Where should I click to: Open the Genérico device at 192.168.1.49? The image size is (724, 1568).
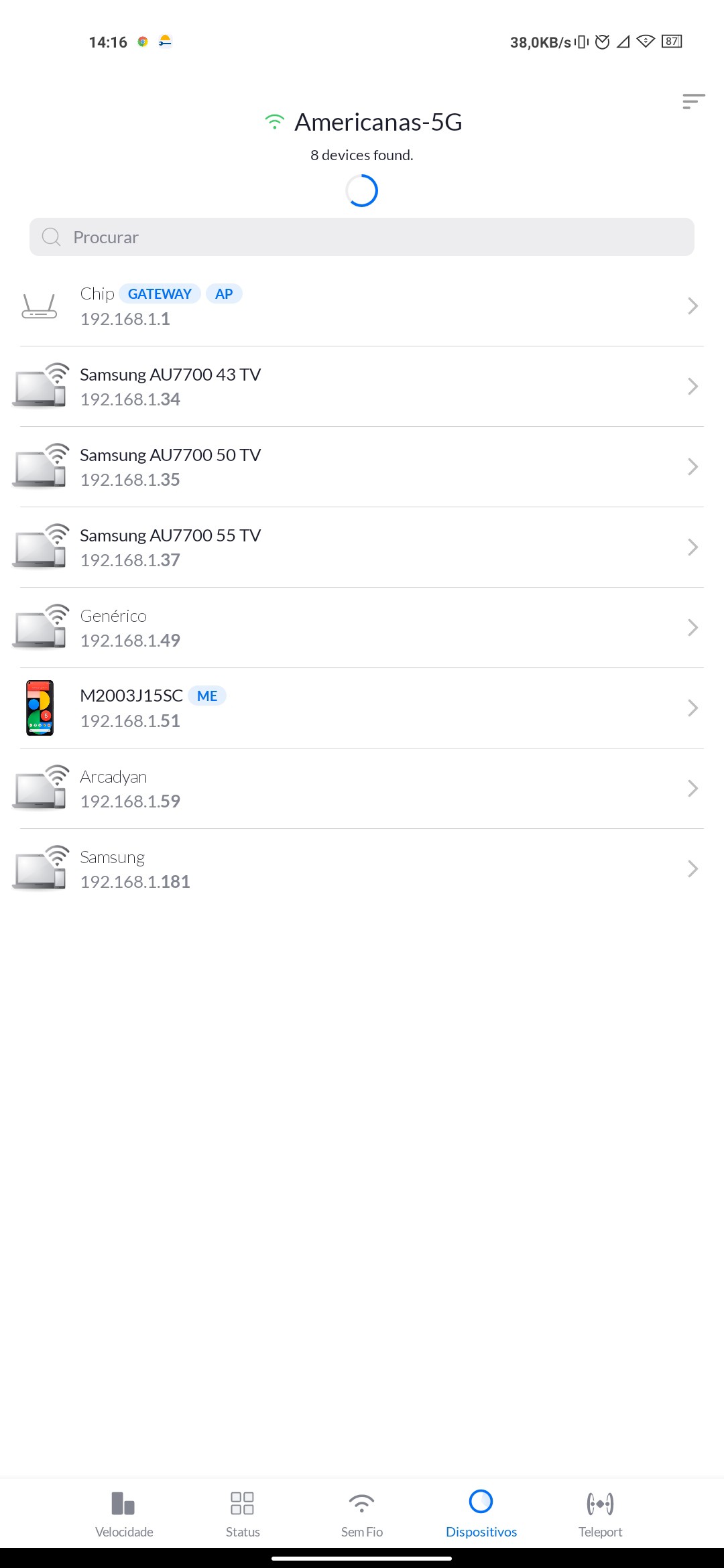pyautogui.click(x=362, y=628)
